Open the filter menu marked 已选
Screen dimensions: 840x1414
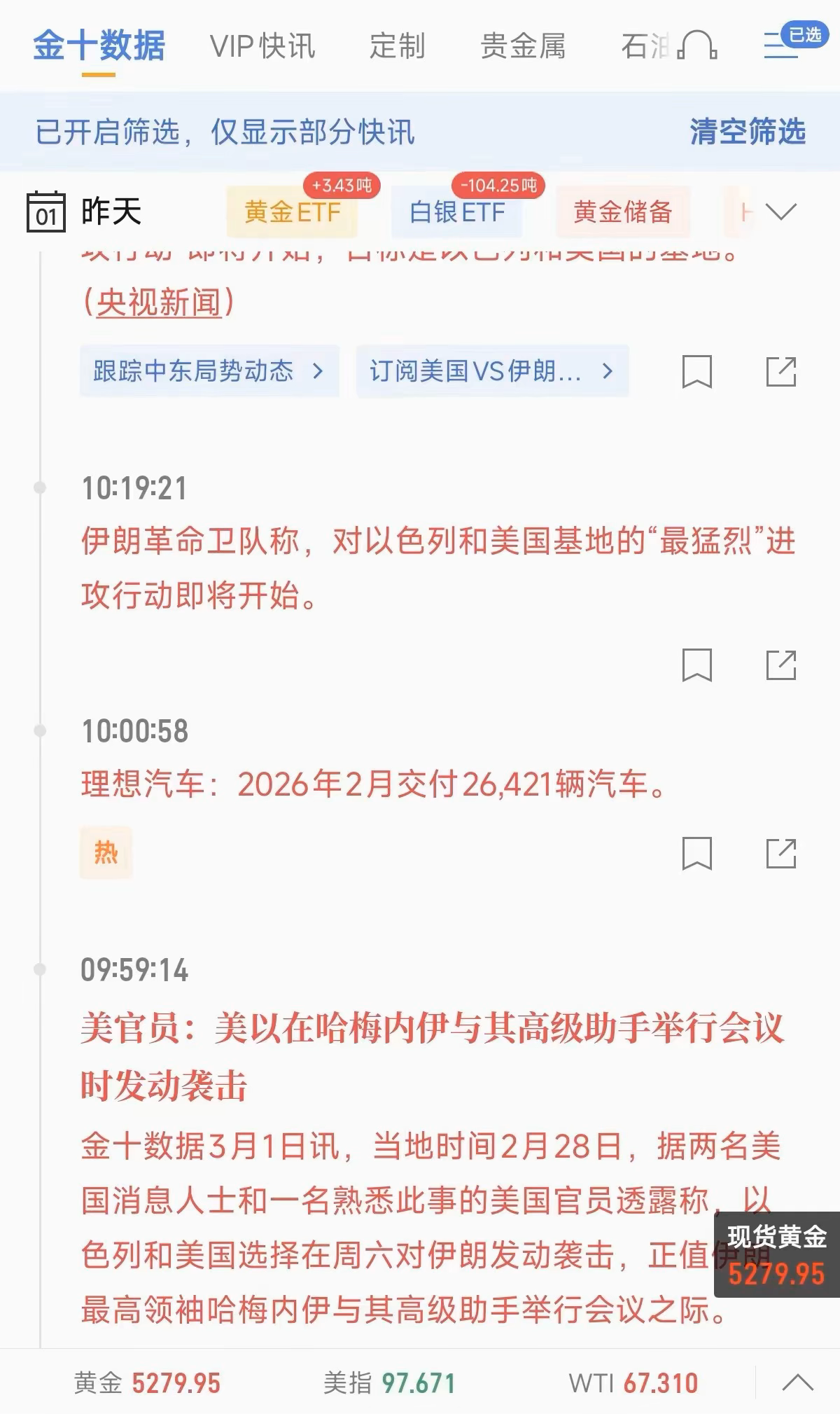[x=784, y=43]
